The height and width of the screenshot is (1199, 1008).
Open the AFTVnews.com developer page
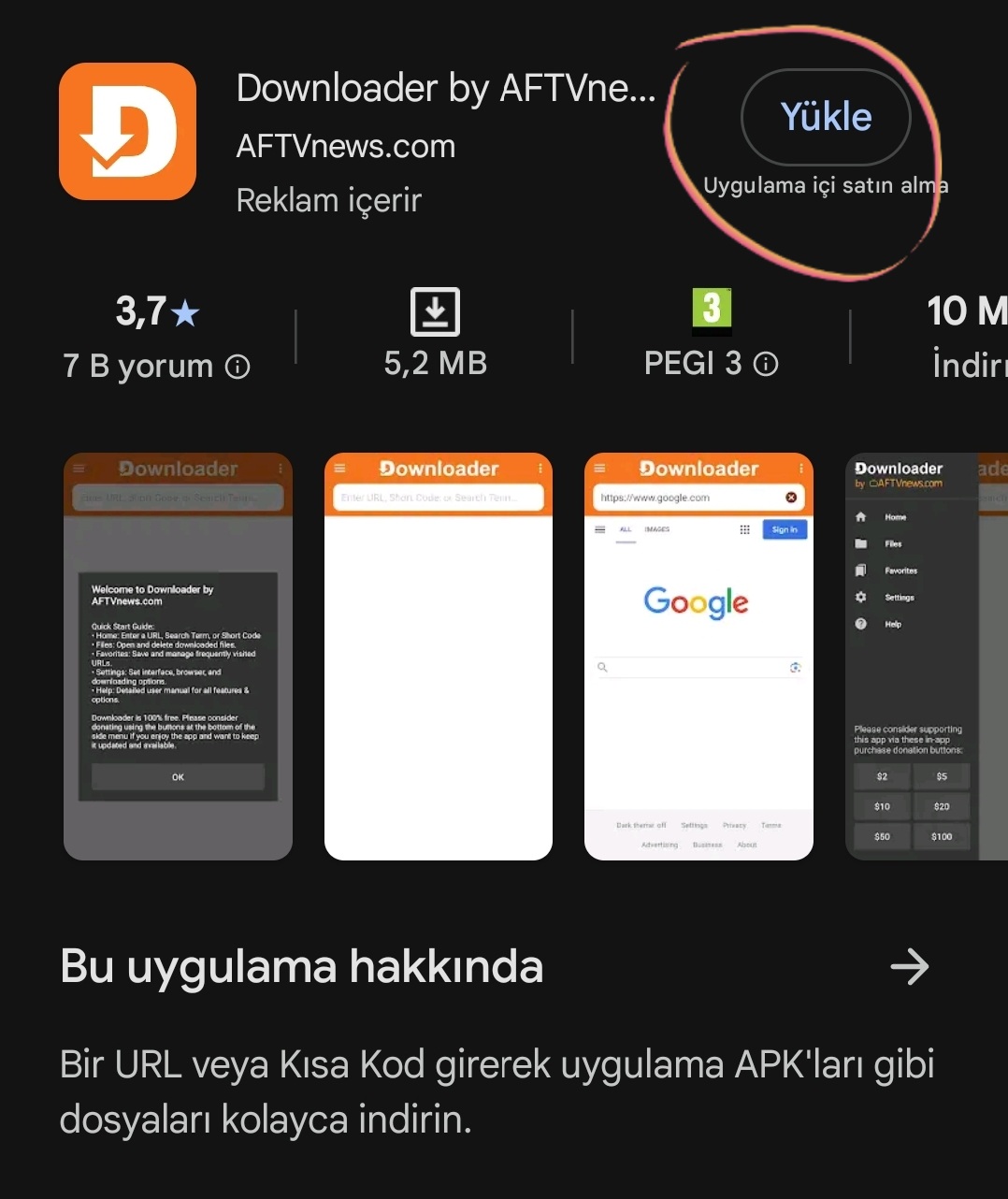pos(346,147)
